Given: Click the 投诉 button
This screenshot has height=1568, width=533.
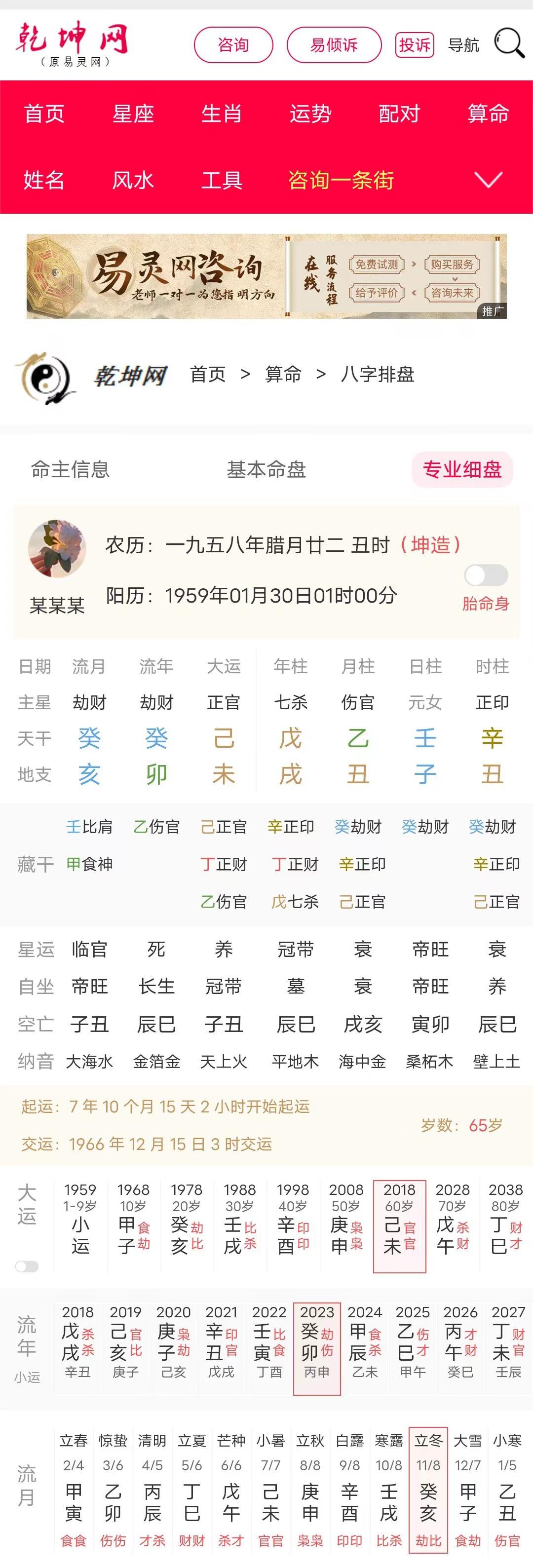Looking at the screenshot, I should (416, 44).
